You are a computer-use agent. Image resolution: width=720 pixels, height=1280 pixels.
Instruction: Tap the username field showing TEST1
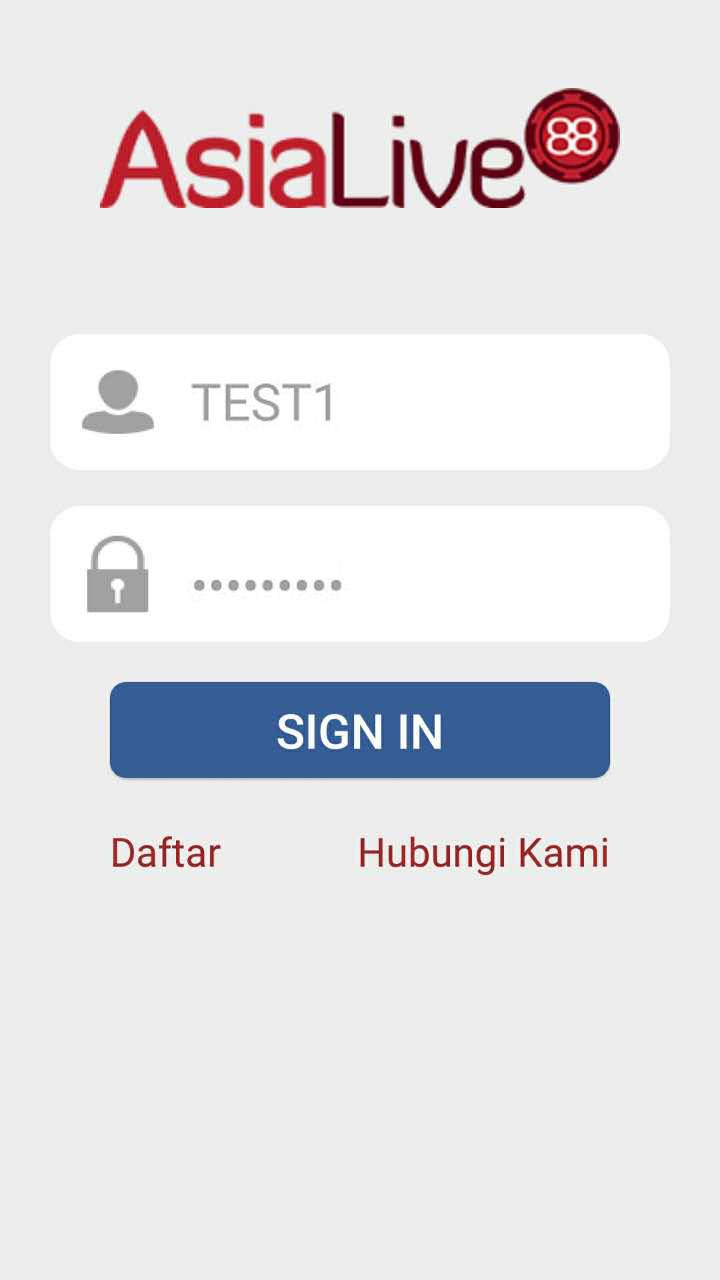coord(400,402)
